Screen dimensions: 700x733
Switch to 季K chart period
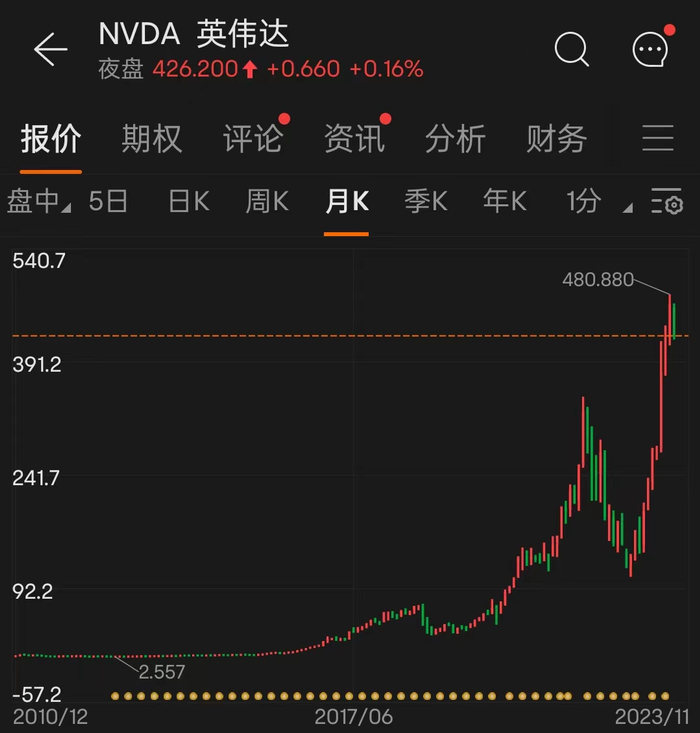click(425, 202)
